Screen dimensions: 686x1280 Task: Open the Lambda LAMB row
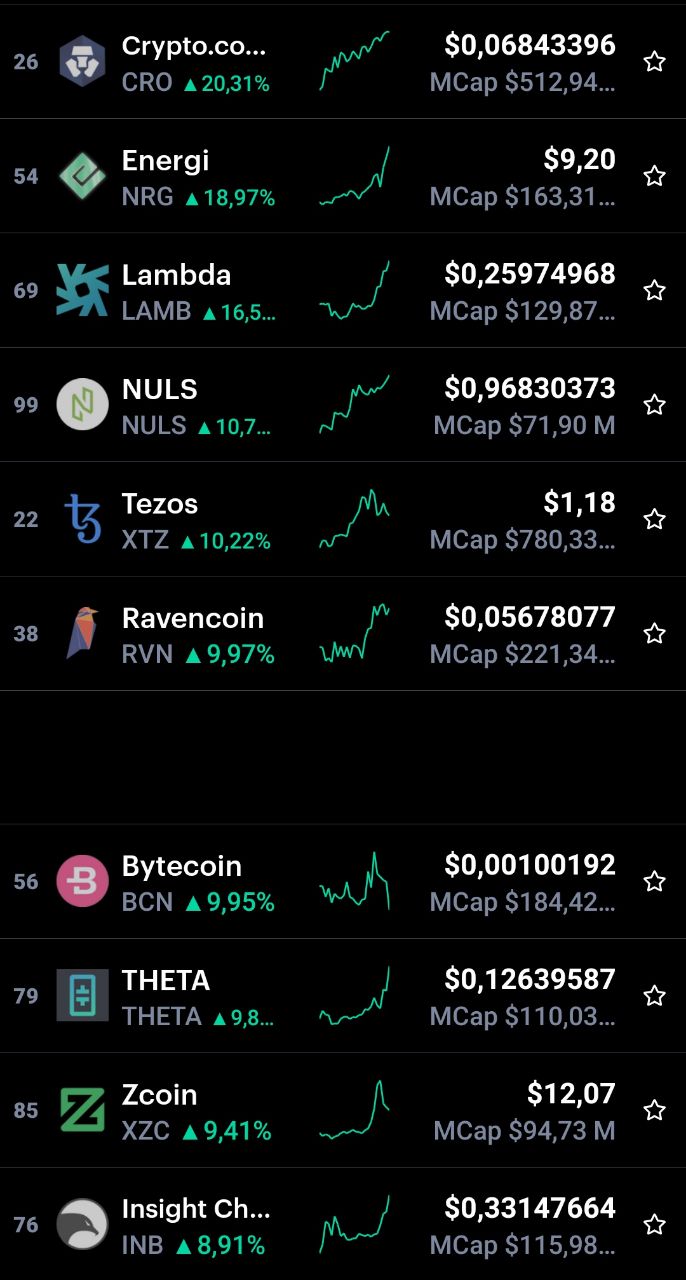(x=343, y=290)
